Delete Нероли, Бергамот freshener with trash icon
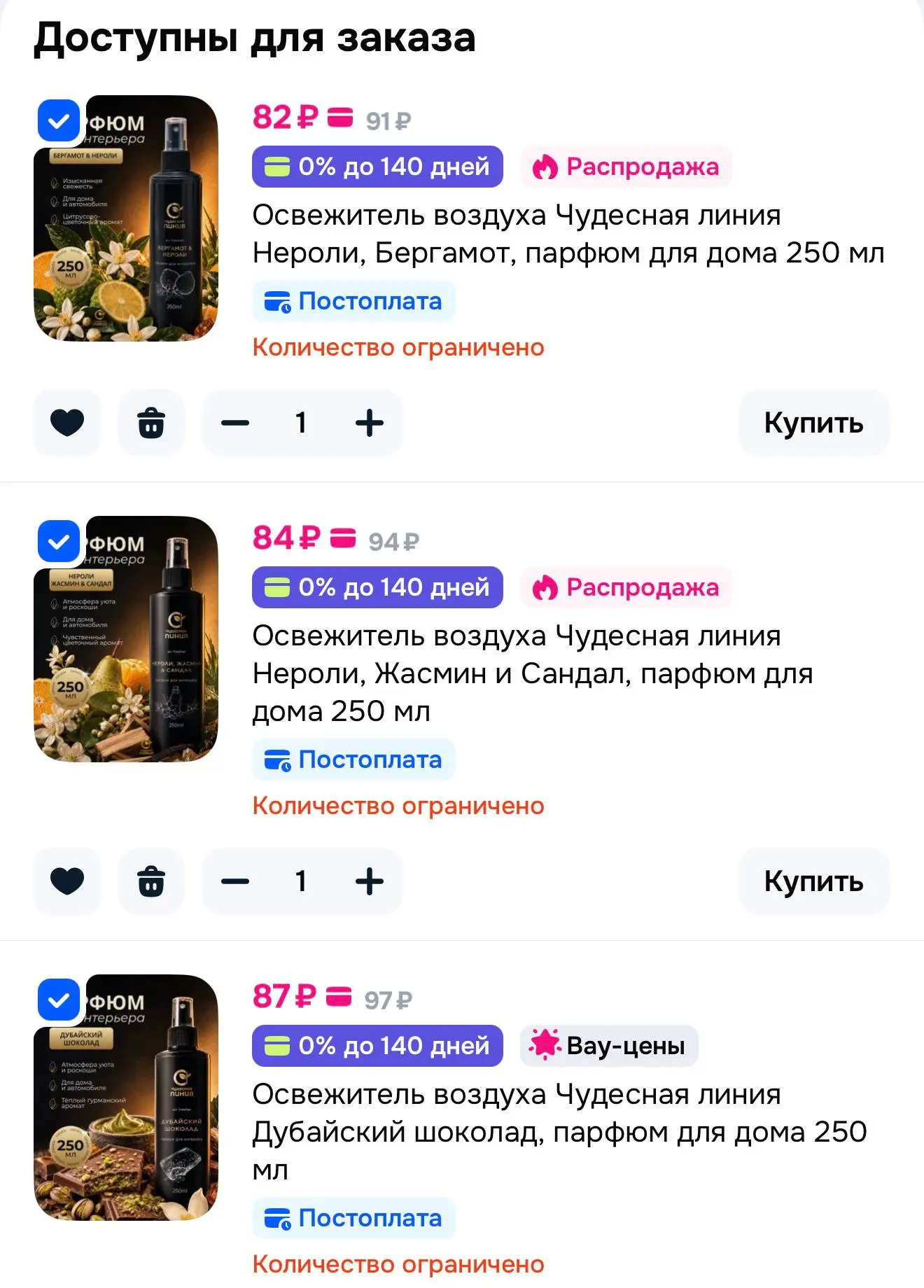924x1288 pixels. pos(151,423)
